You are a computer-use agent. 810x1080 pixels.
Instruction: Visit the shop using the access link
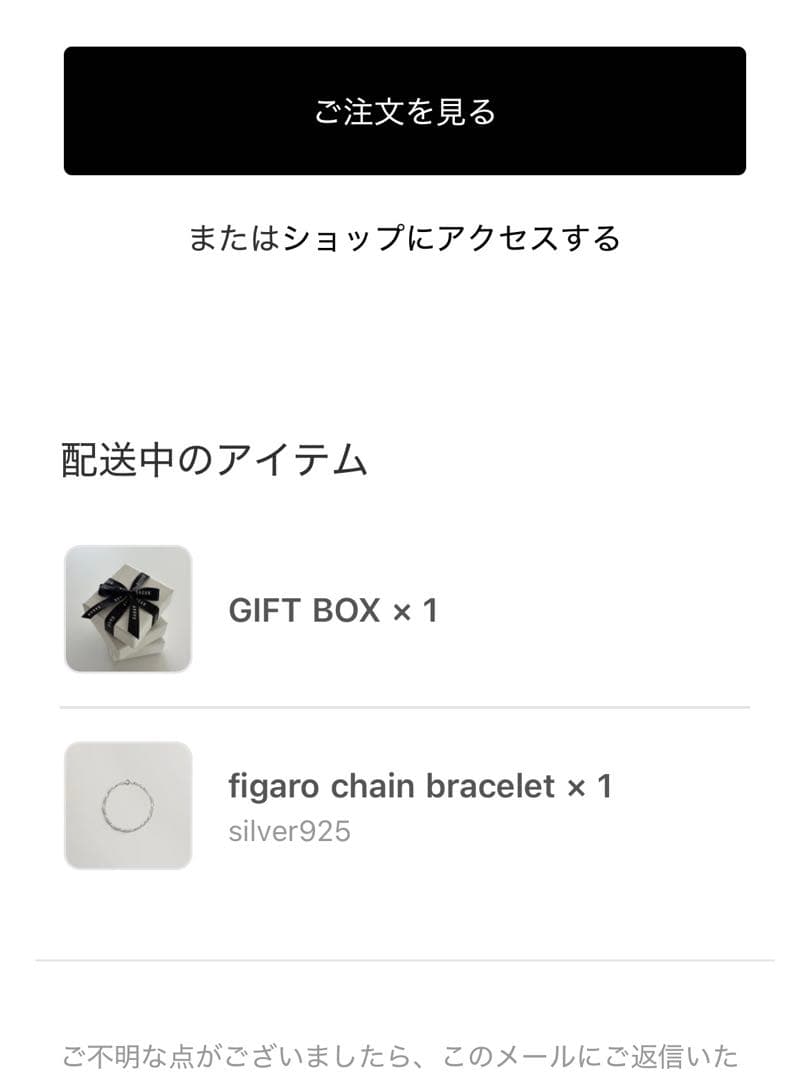pos(405,237)
